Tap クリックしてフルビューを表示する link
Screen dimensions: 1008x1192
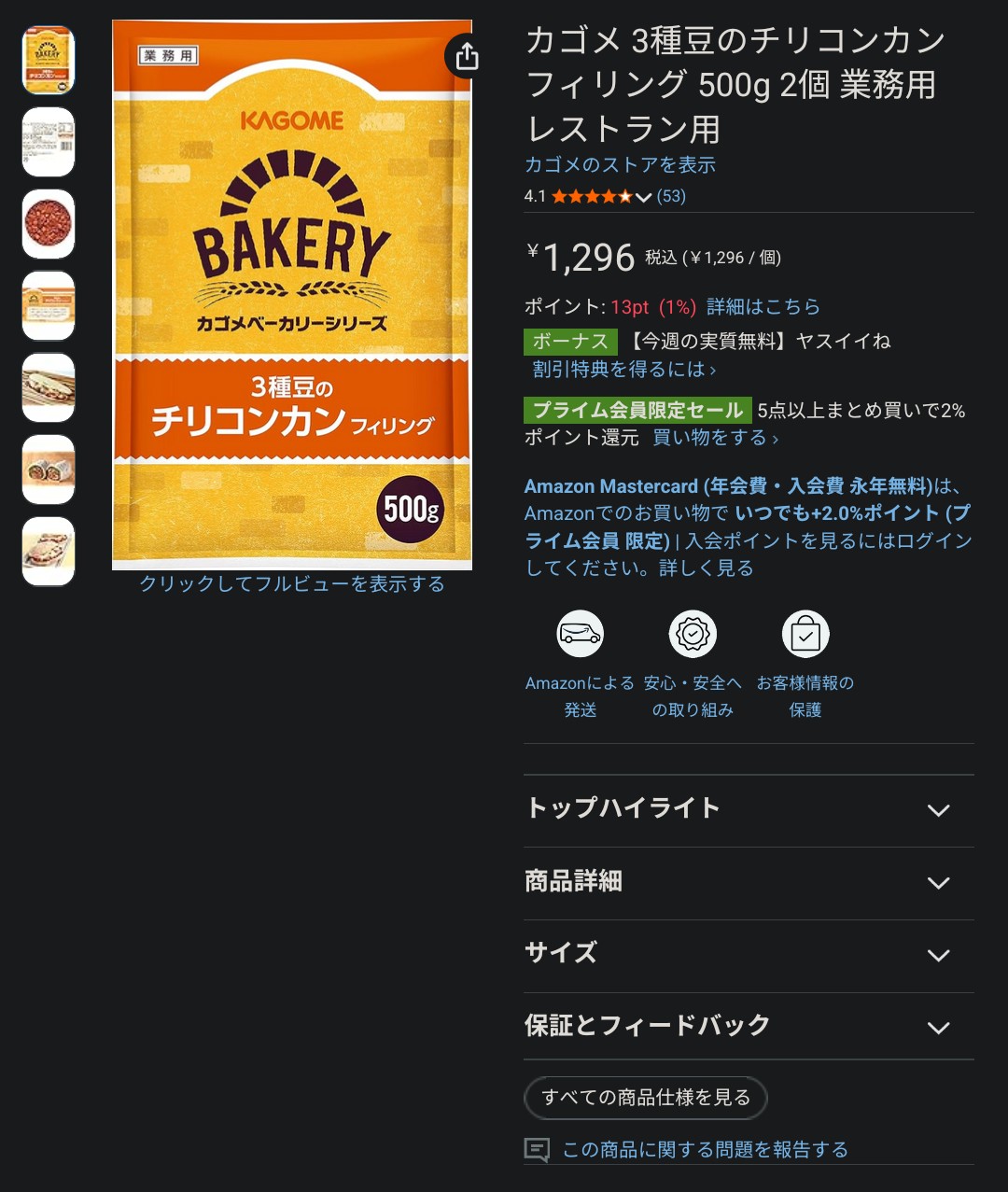tap(292, 584)
